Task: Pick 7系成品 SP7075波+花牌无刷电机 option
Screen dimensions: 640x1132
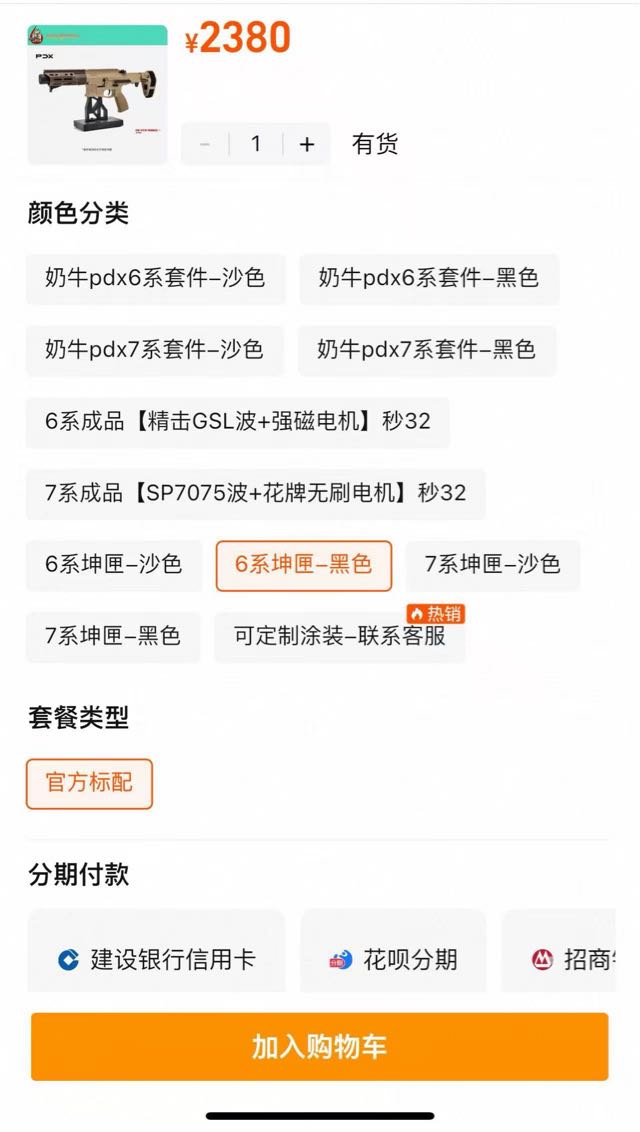Action: click(x=255, y=493)
